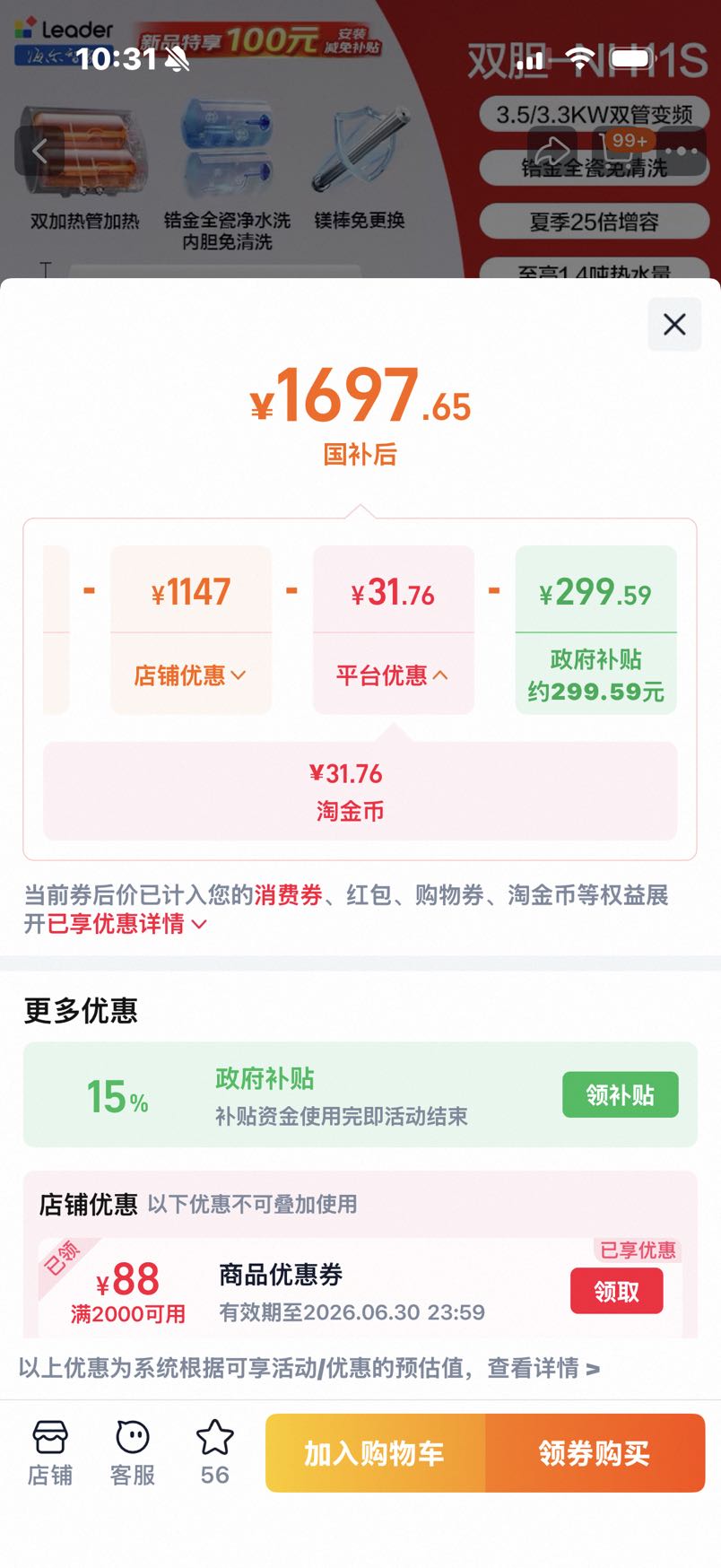Open the three-dot overflow menu

tap(682, 151)
